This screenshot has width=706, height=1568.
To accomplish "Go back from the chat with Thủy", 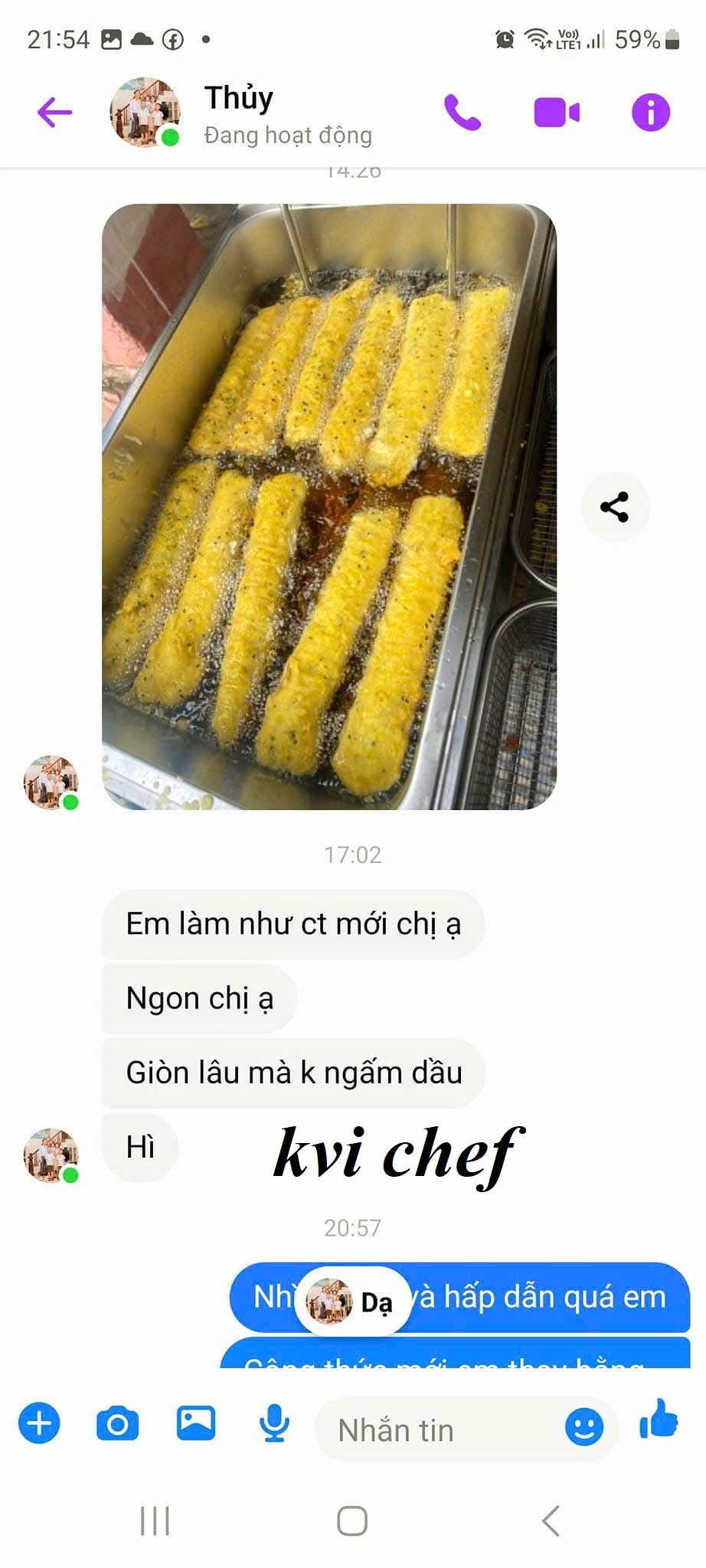I will 54,113.
